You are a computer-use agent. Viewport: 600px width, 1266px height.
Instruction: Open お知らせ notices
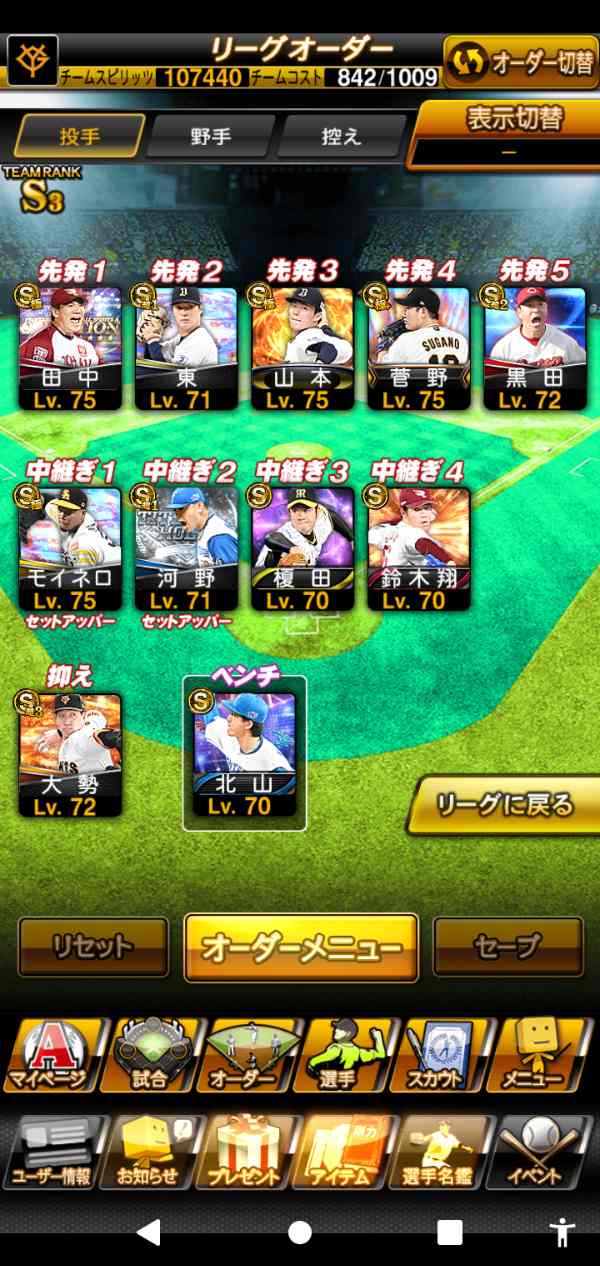point(150,1152)
